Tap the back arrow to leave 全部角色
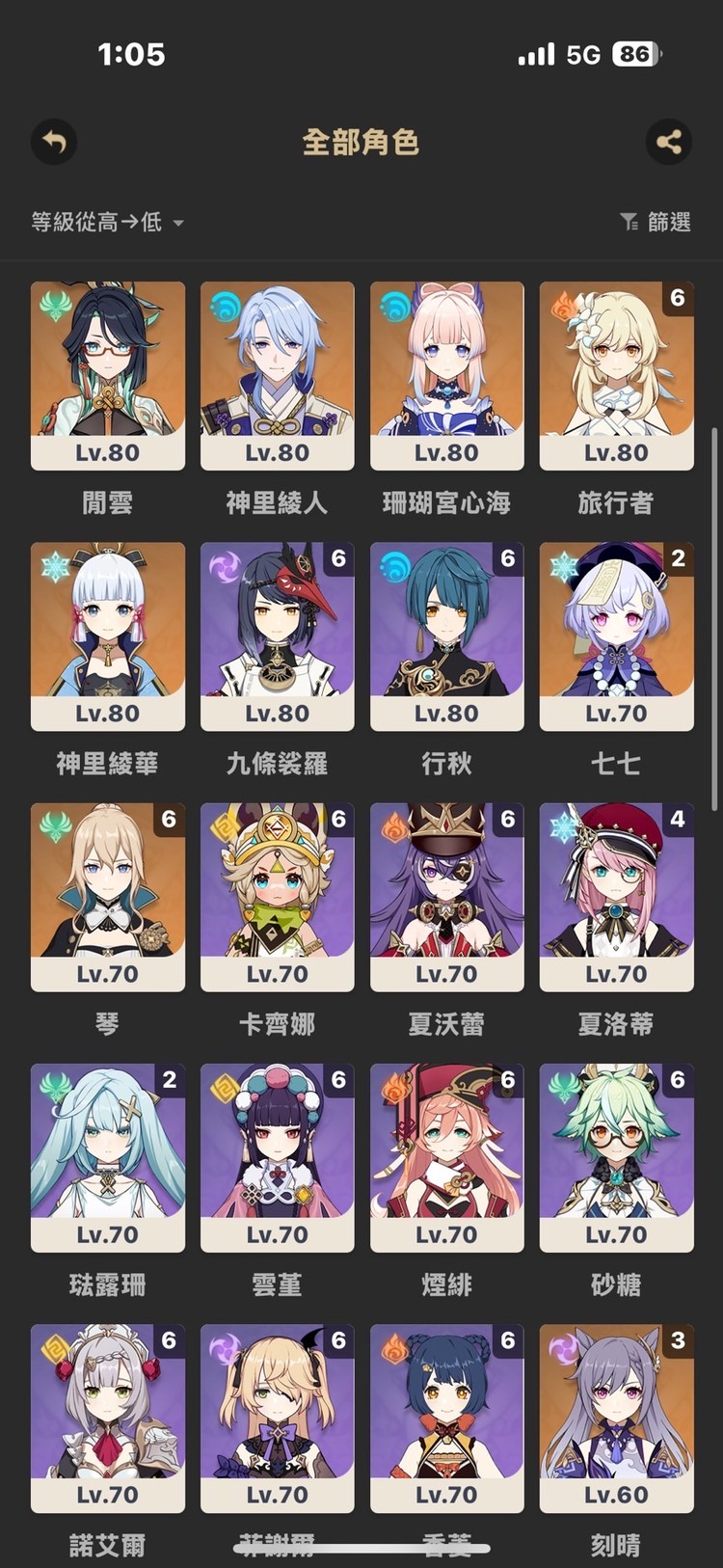 [53, 142]
